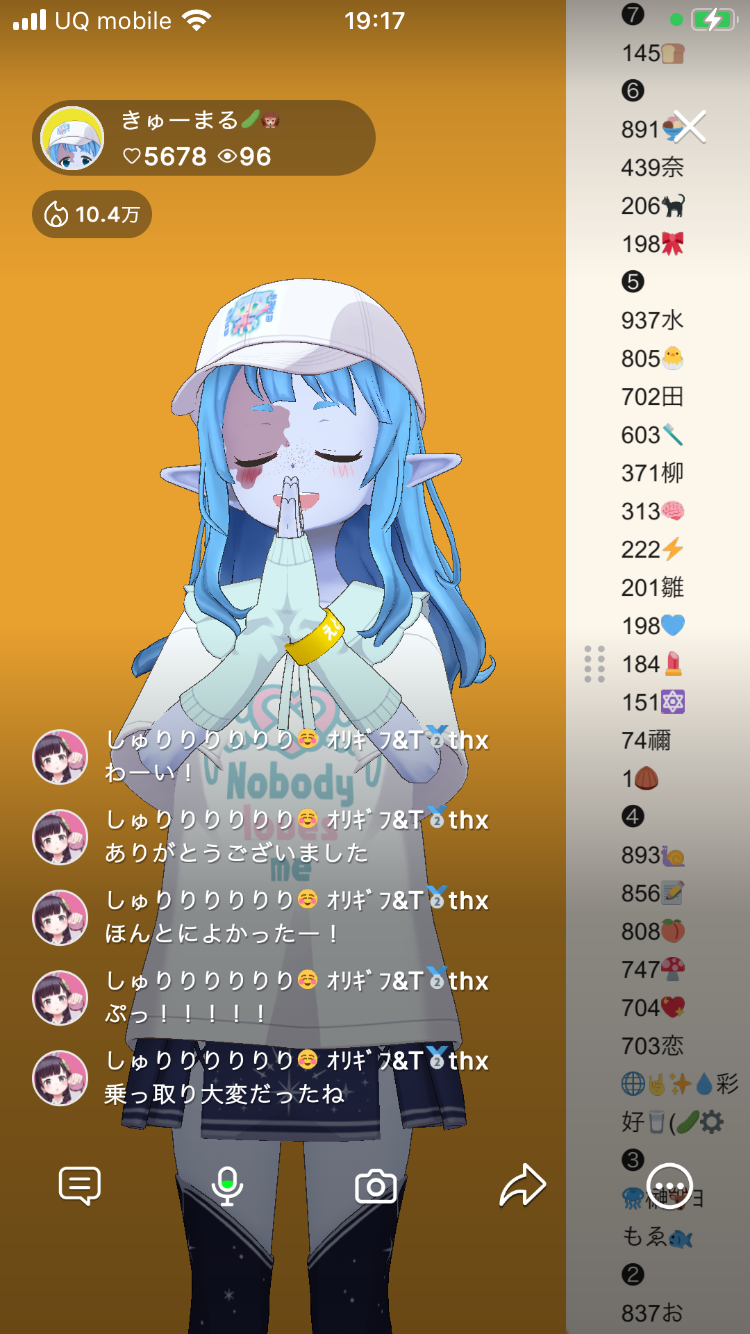
Task: Tap the side panel drag handle
Action: point(594,664)
